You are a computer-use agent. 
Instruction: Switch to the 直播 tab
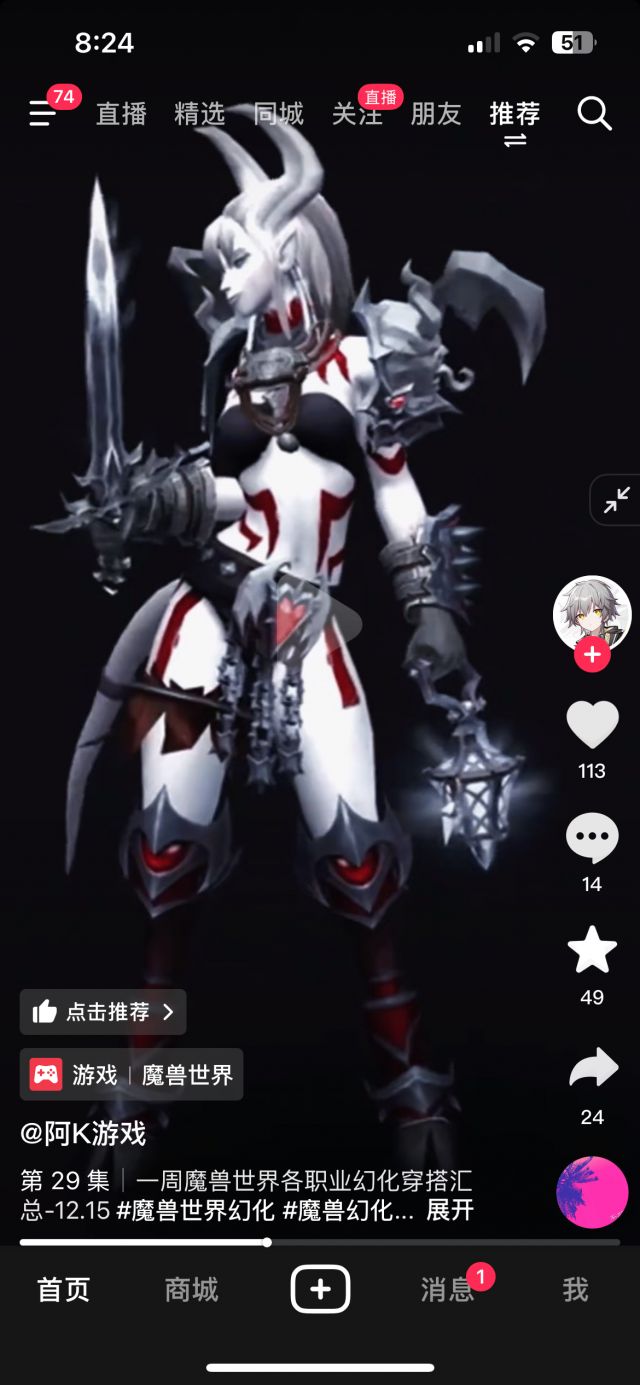click(x=122, y=114)
